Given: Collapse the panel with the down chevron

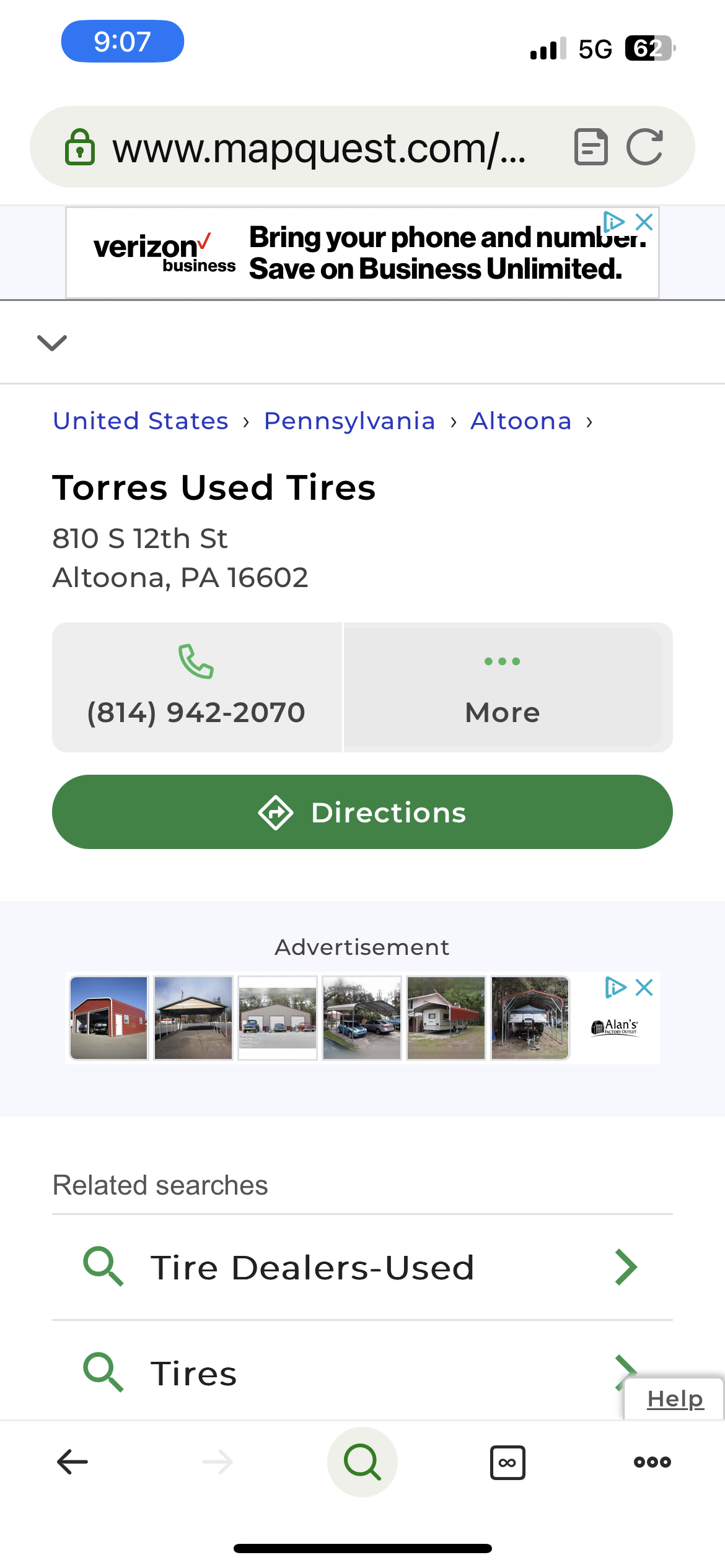Looking at the screenshot, I should pyautogui.click(x=52, y=342).
